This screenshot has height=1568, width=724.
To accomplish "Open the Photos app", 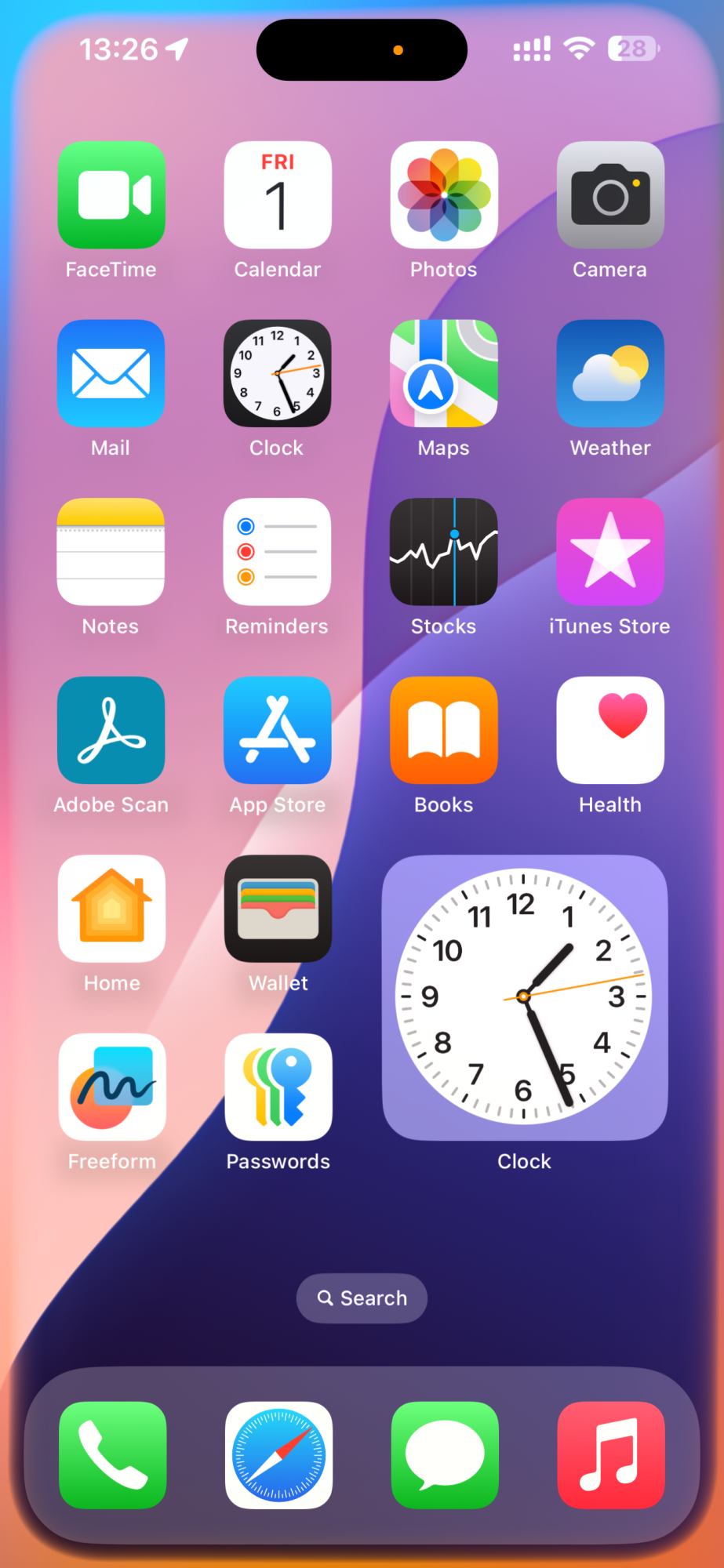I will [444, 195].
